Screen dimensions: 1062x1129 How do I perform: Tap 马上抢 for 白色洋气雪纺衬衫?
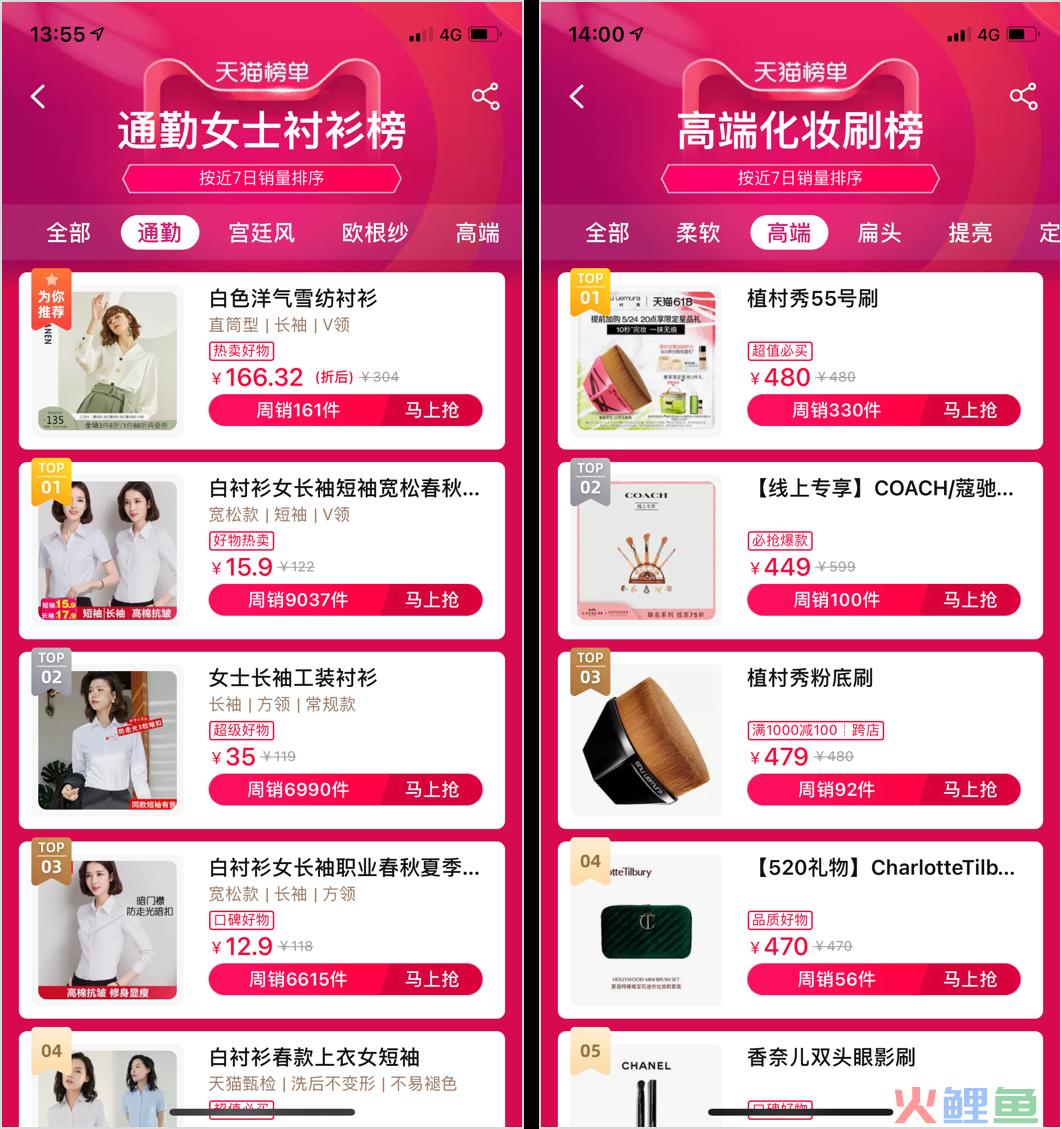click(432, 410)
